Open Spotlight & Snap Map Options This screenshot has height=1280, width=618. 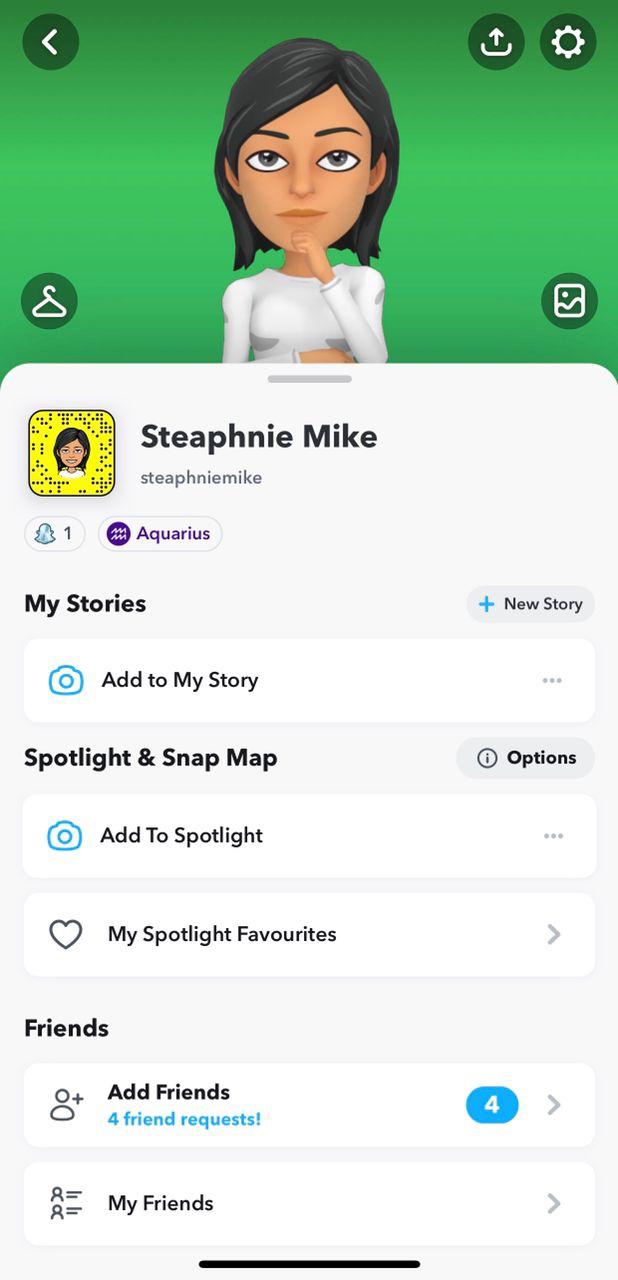tap(526, 758)
